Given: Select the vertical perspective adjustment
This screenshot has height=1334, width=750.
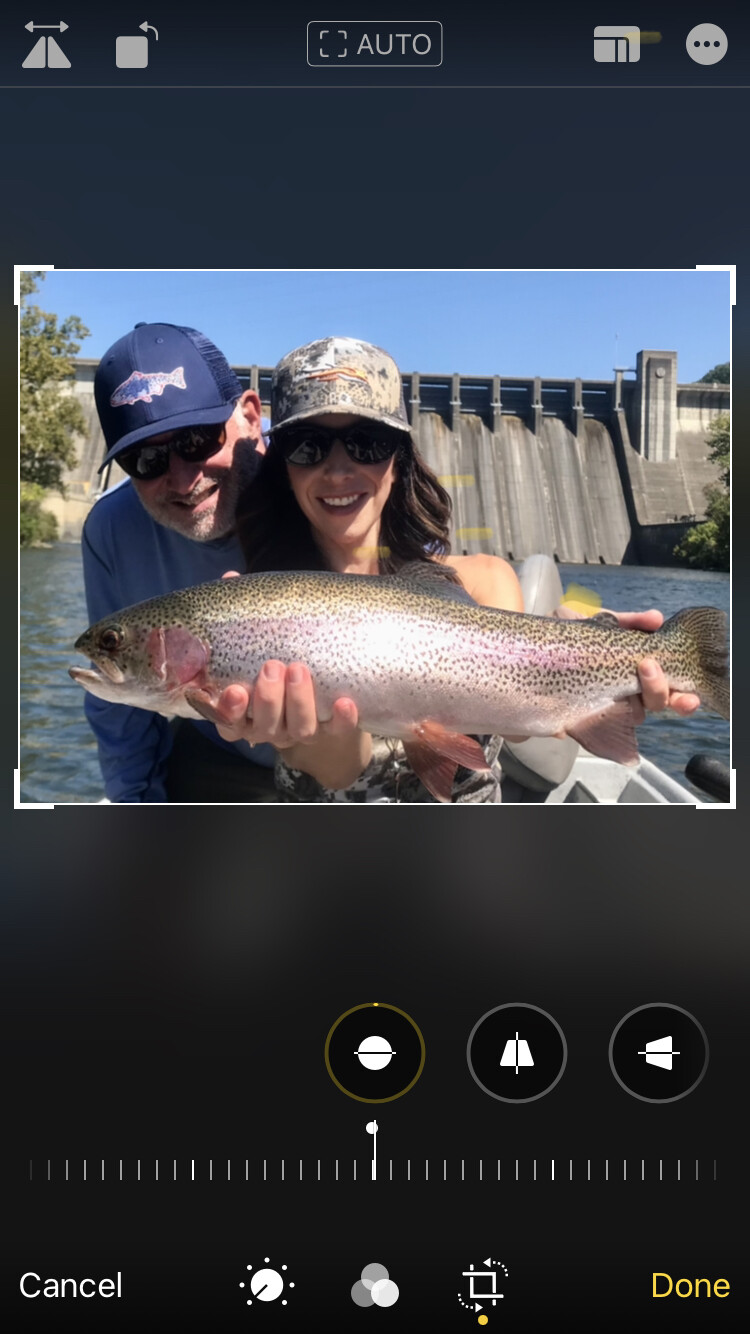Looking at the screenshot, I should [x=517, y=1053].
